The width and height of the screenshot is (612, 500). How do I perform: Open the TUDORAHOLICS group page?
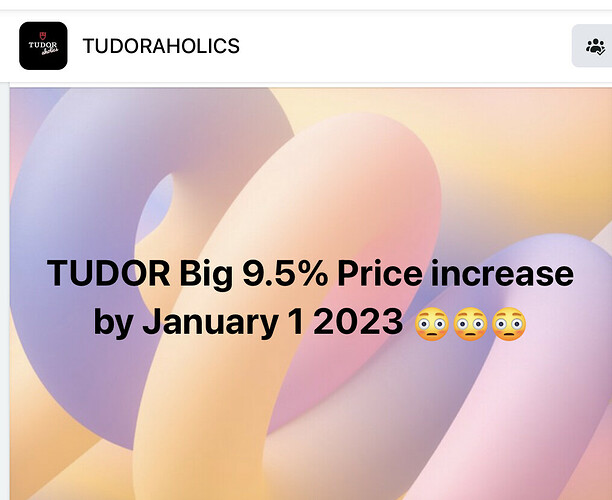coord(160,46)
